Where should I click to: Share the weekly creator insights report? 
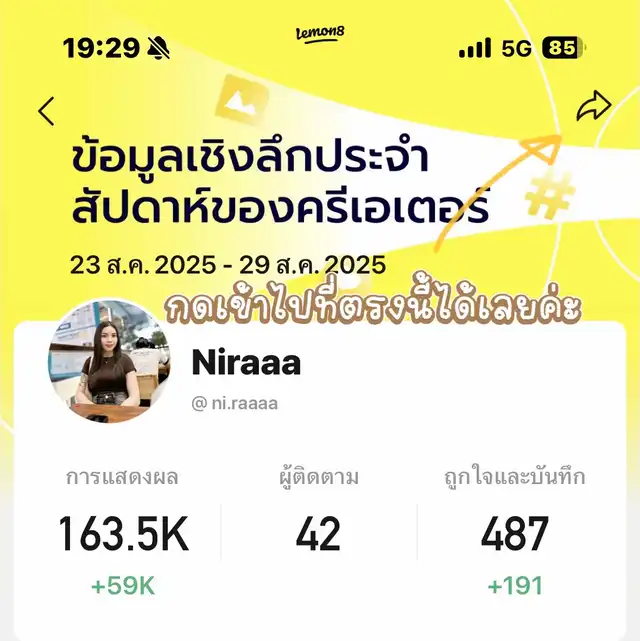593,108
